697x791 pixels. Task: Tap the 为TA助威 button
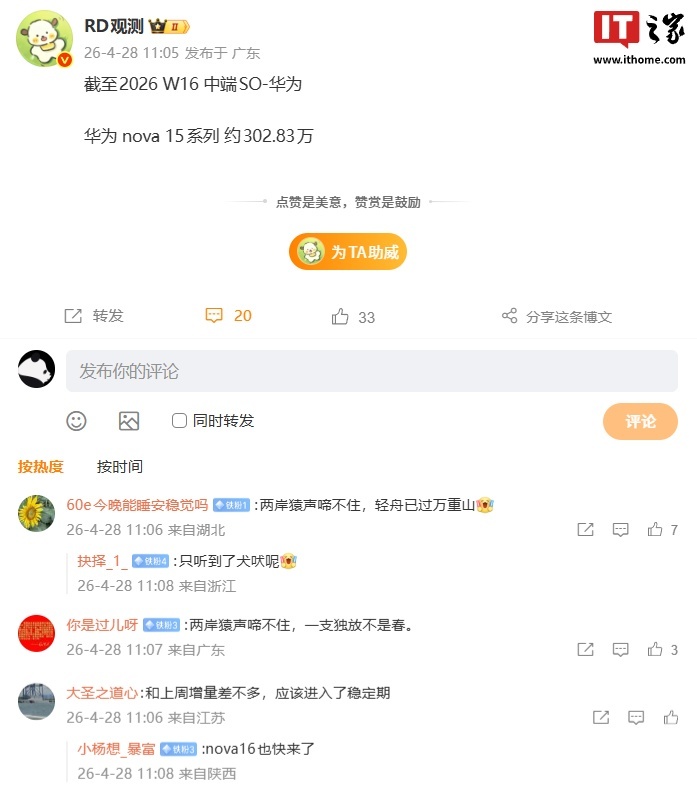(348, 252)
